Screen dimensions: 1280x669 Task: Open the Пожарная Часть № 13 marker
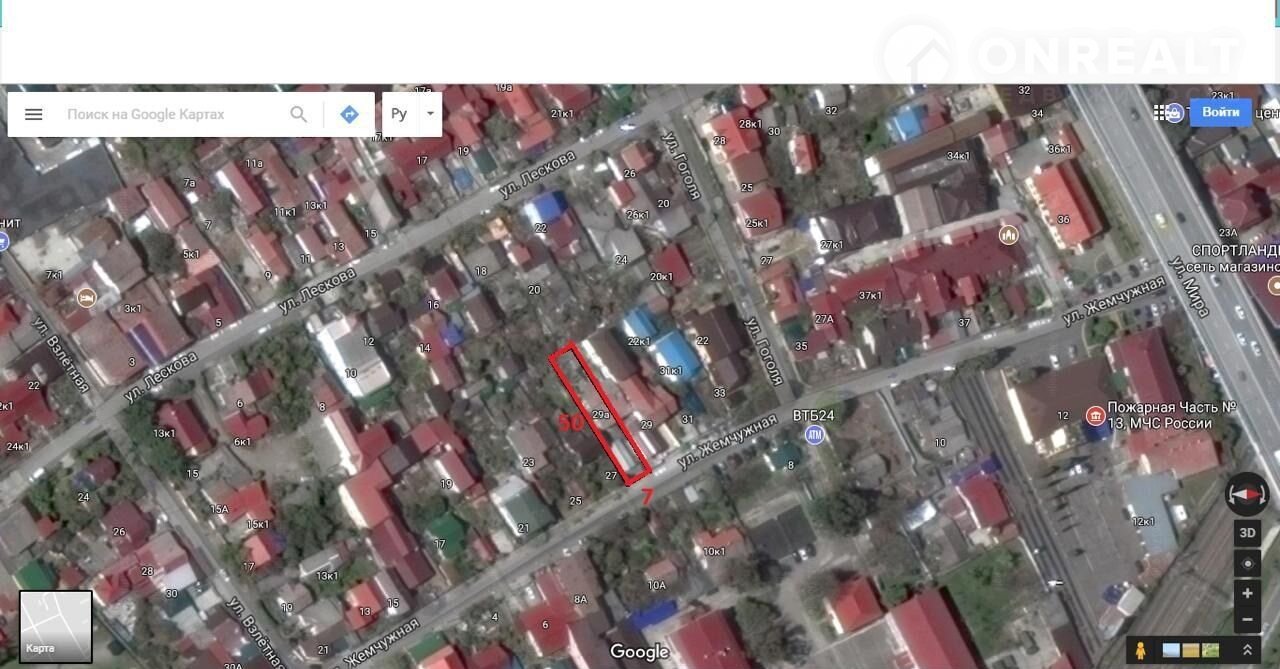[x=1096, y=415]
